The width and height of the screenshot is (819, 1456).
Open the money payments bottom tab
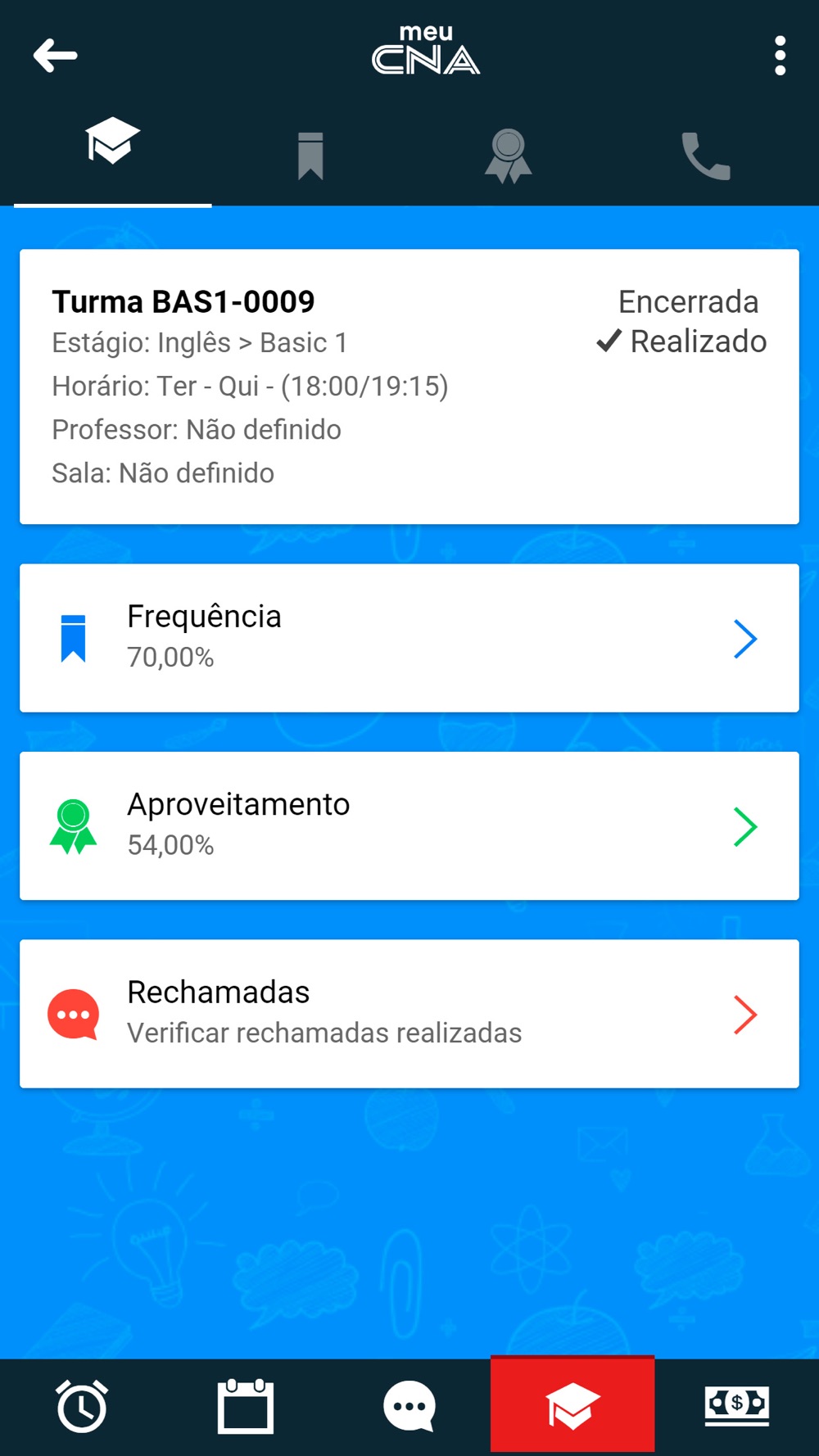(x=736, y=1405)
